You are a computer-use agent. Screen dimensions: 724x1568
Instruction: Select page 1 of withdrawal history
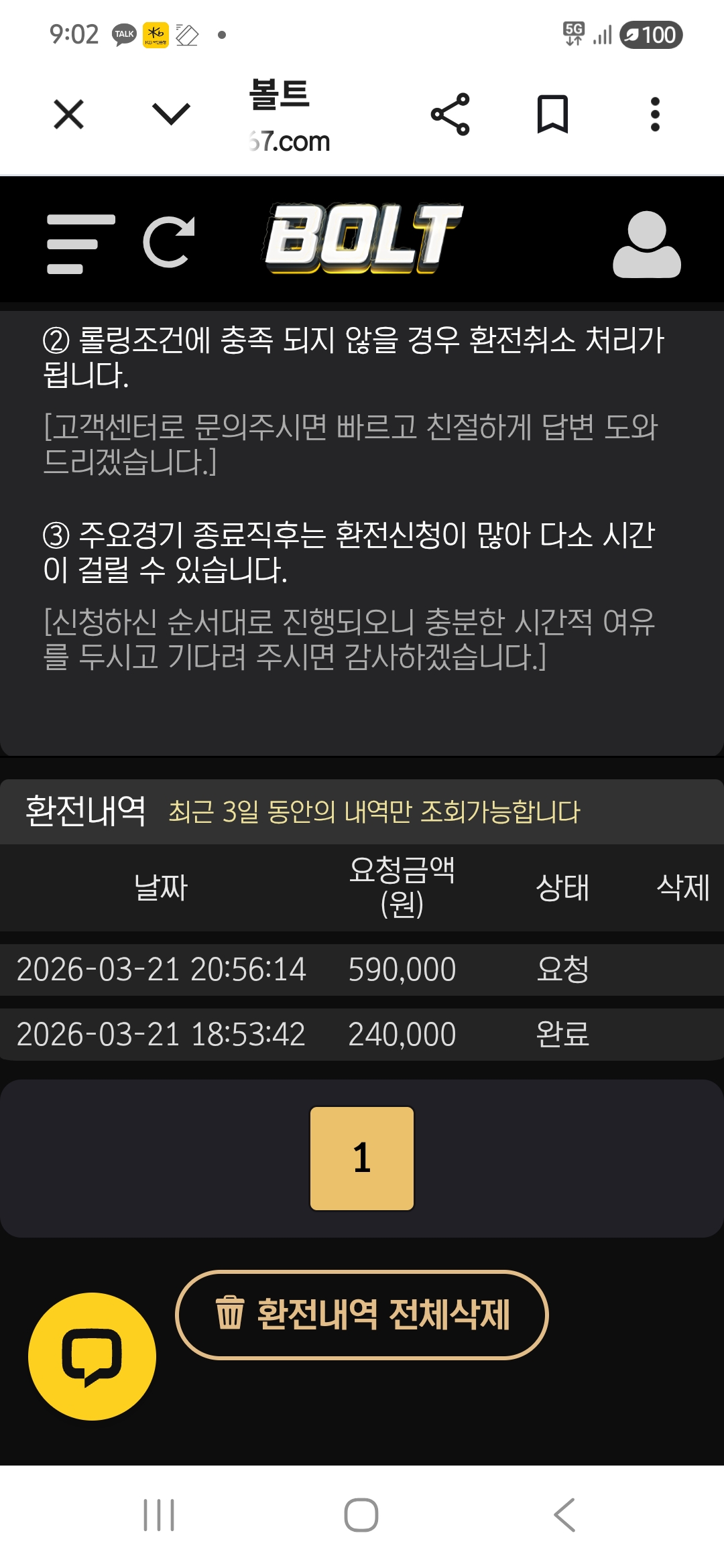point(362,1158)
